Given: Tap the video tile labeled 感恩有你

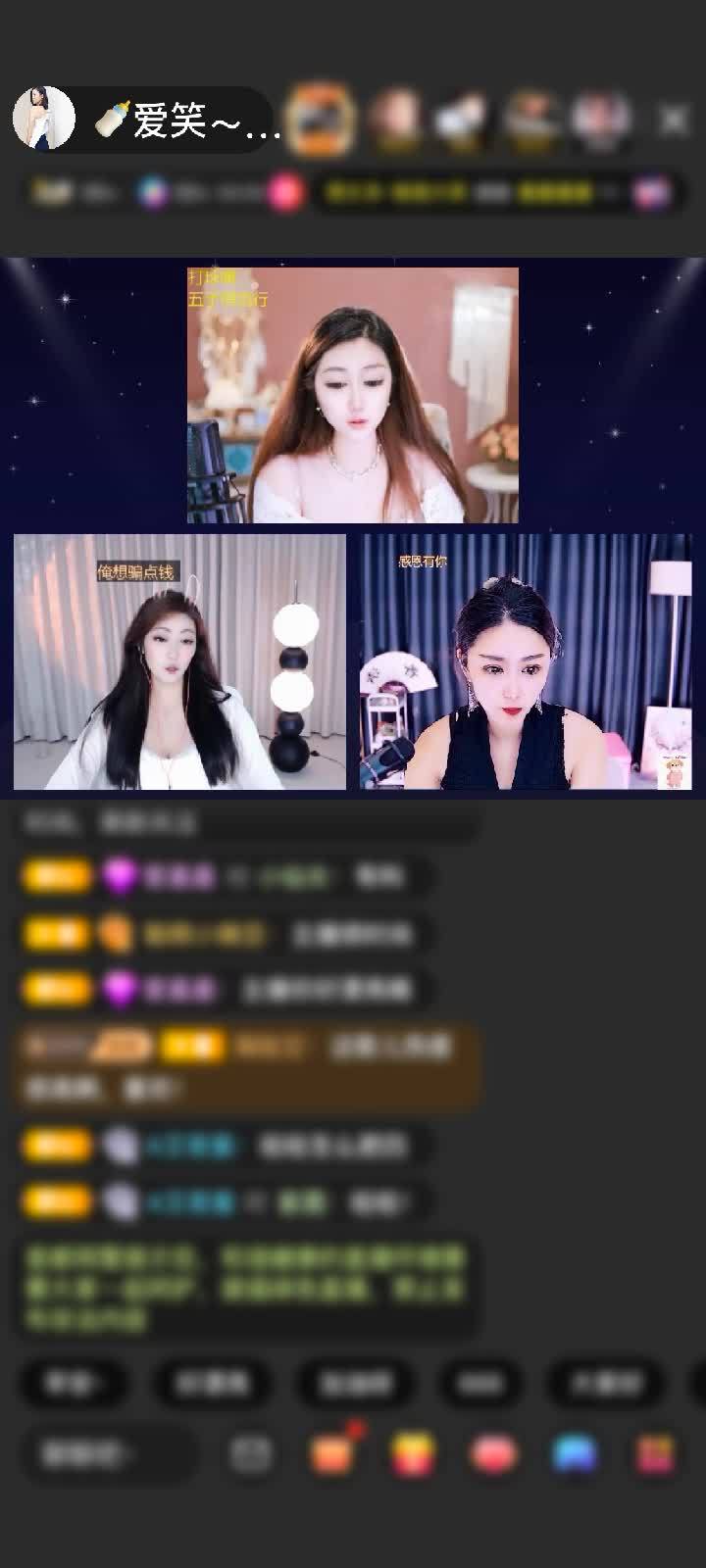Looking at the screenshot, I should (x=526, y=661).
